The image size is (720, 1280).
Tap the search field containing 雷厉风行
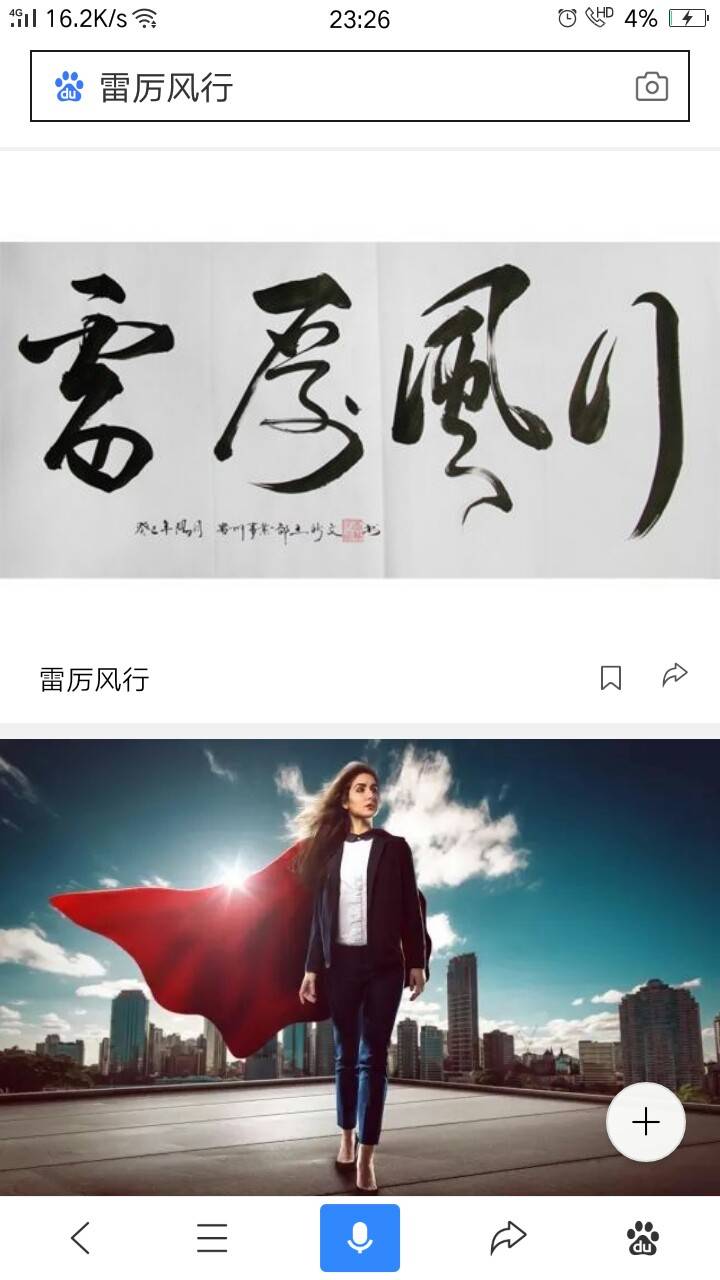340,87
